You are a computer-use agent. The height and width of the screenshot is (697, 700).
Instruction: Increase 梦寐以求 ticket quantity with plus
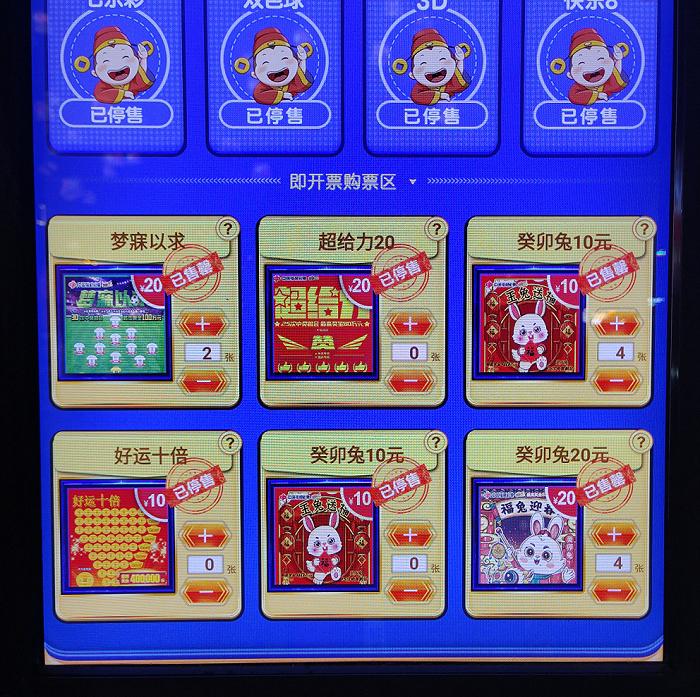pos(204,325)
